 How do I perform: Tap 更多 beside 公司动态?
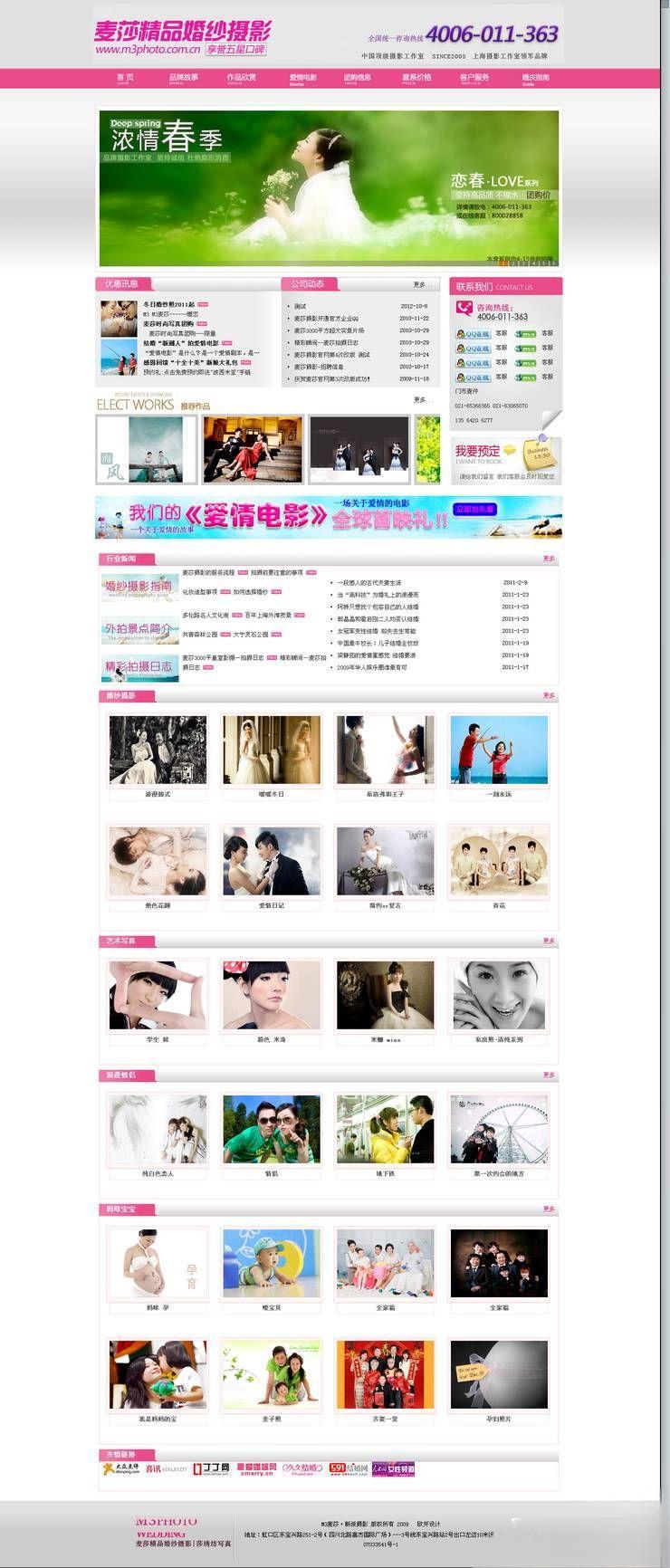(419, 284)
